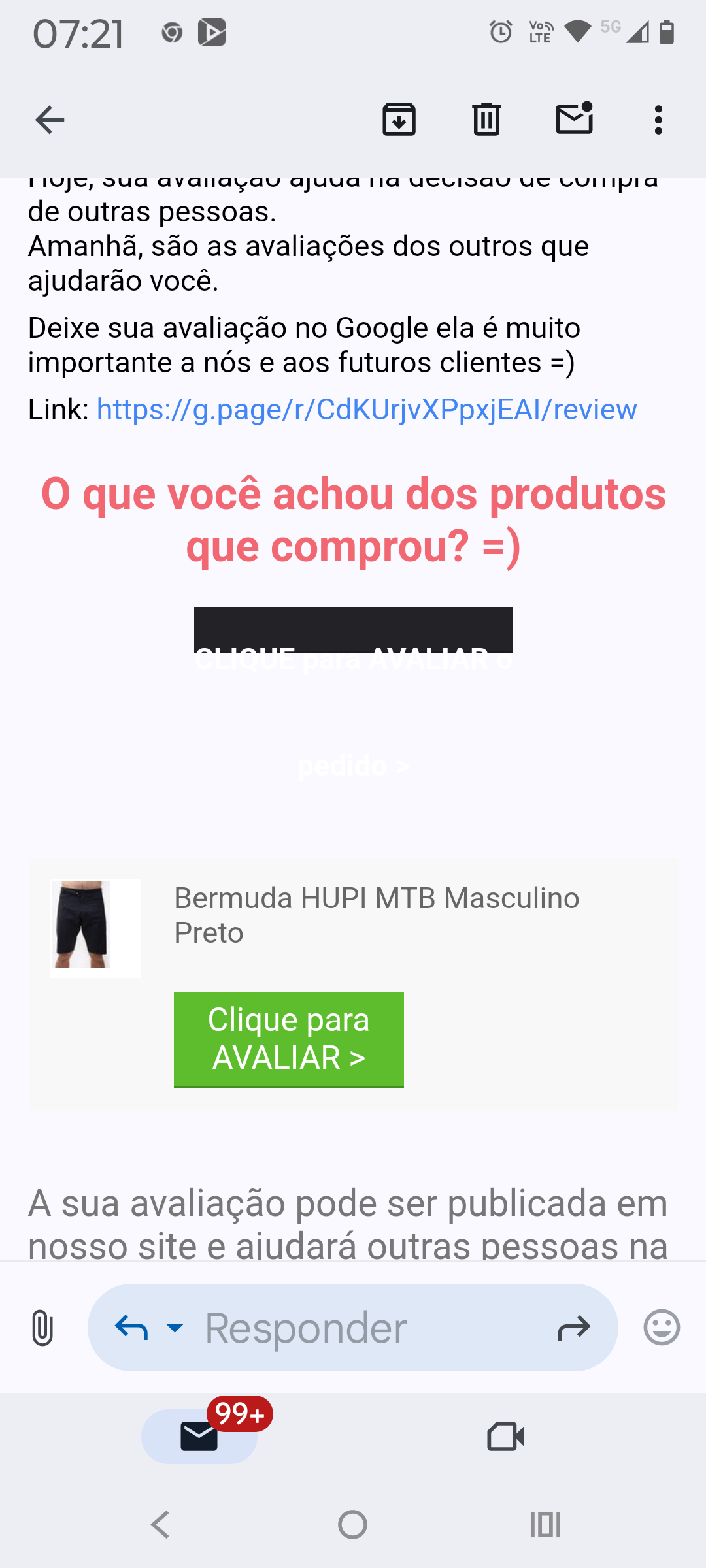706x1568 pixels.
Task: Switch to the Mail tab
Action: click(199, 1436)
